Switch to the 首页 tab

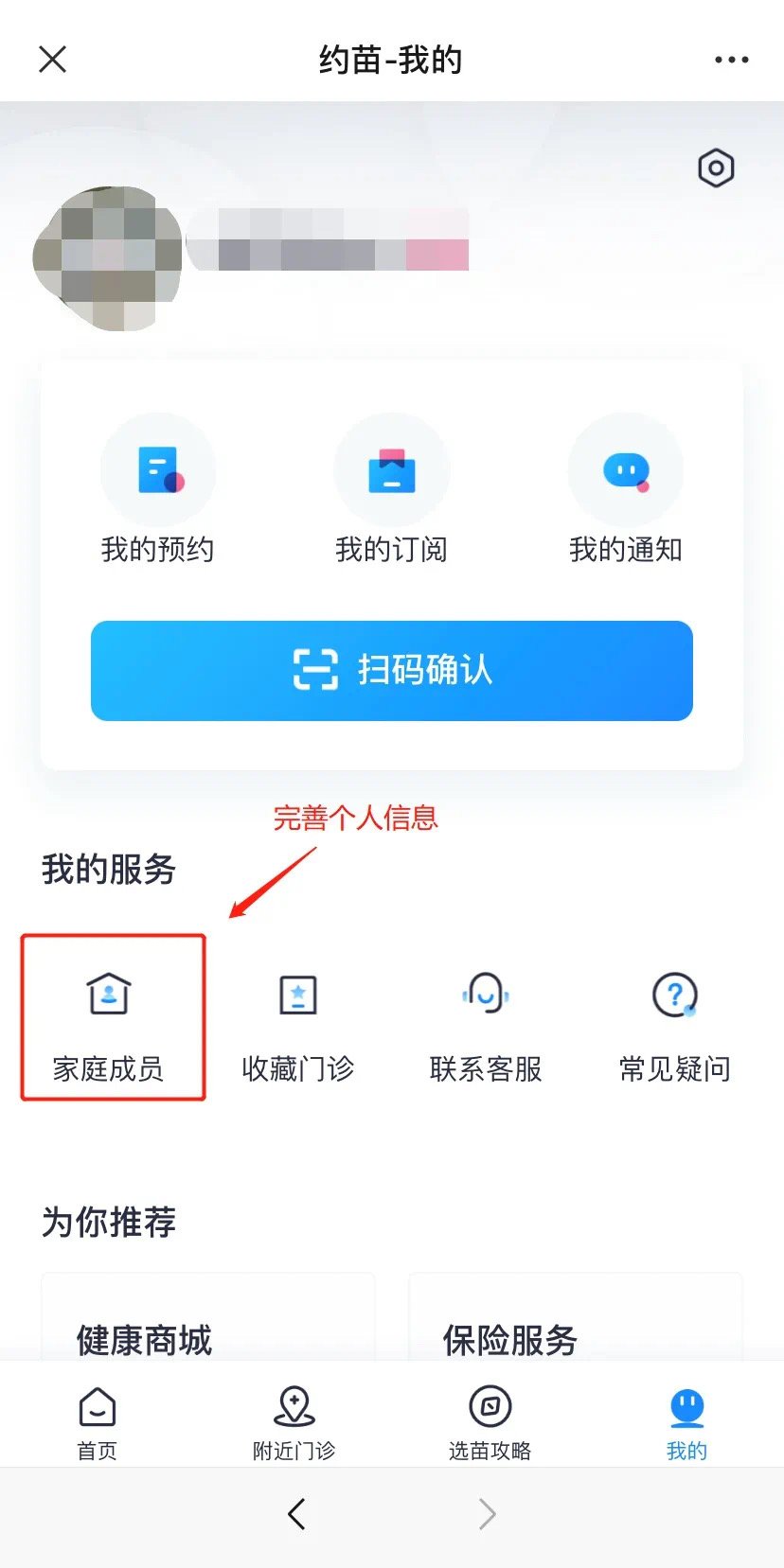click(98, 1421)
